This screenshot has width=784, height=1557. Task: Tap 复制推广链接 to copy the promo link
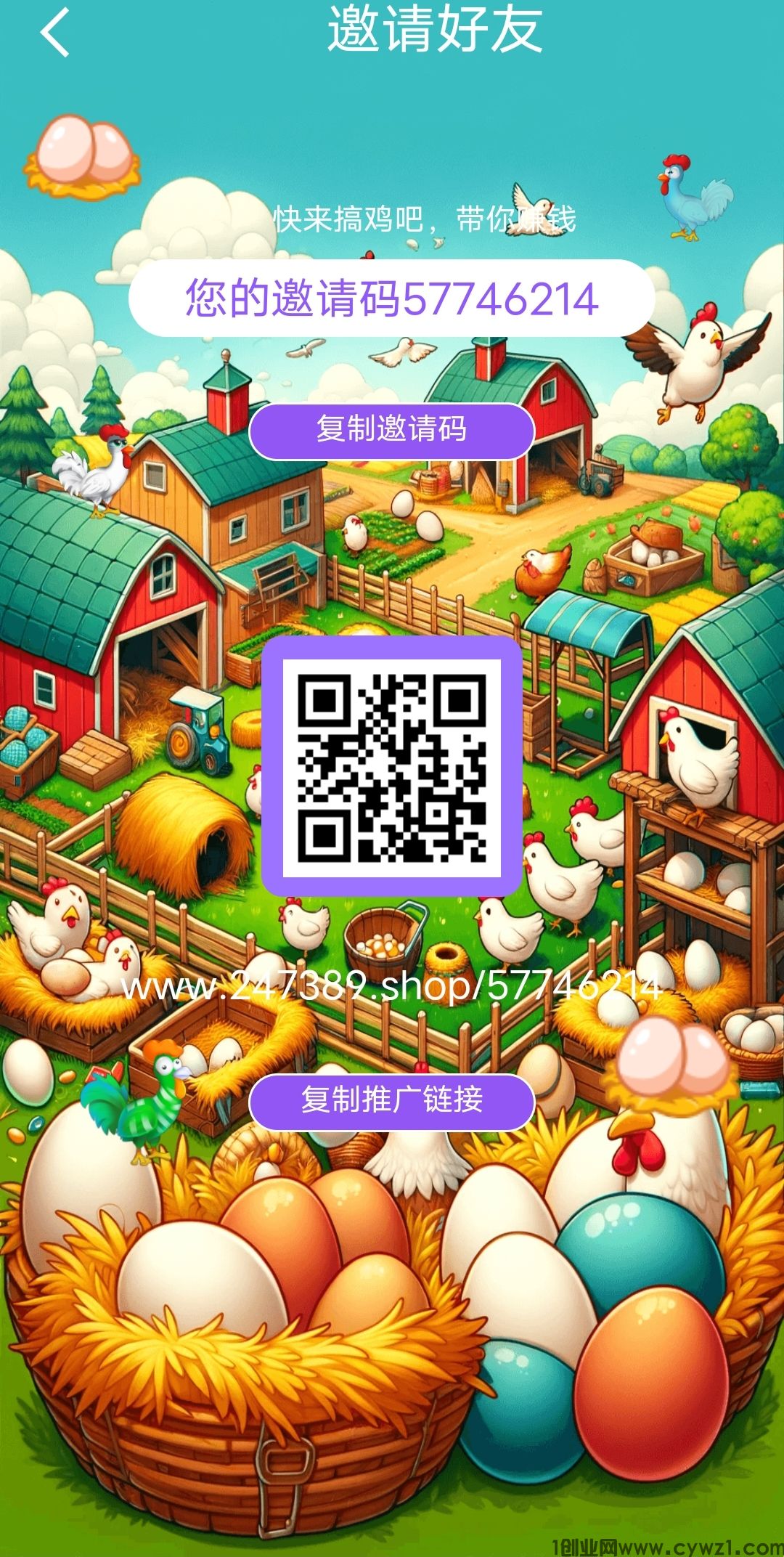(392, 1100)
